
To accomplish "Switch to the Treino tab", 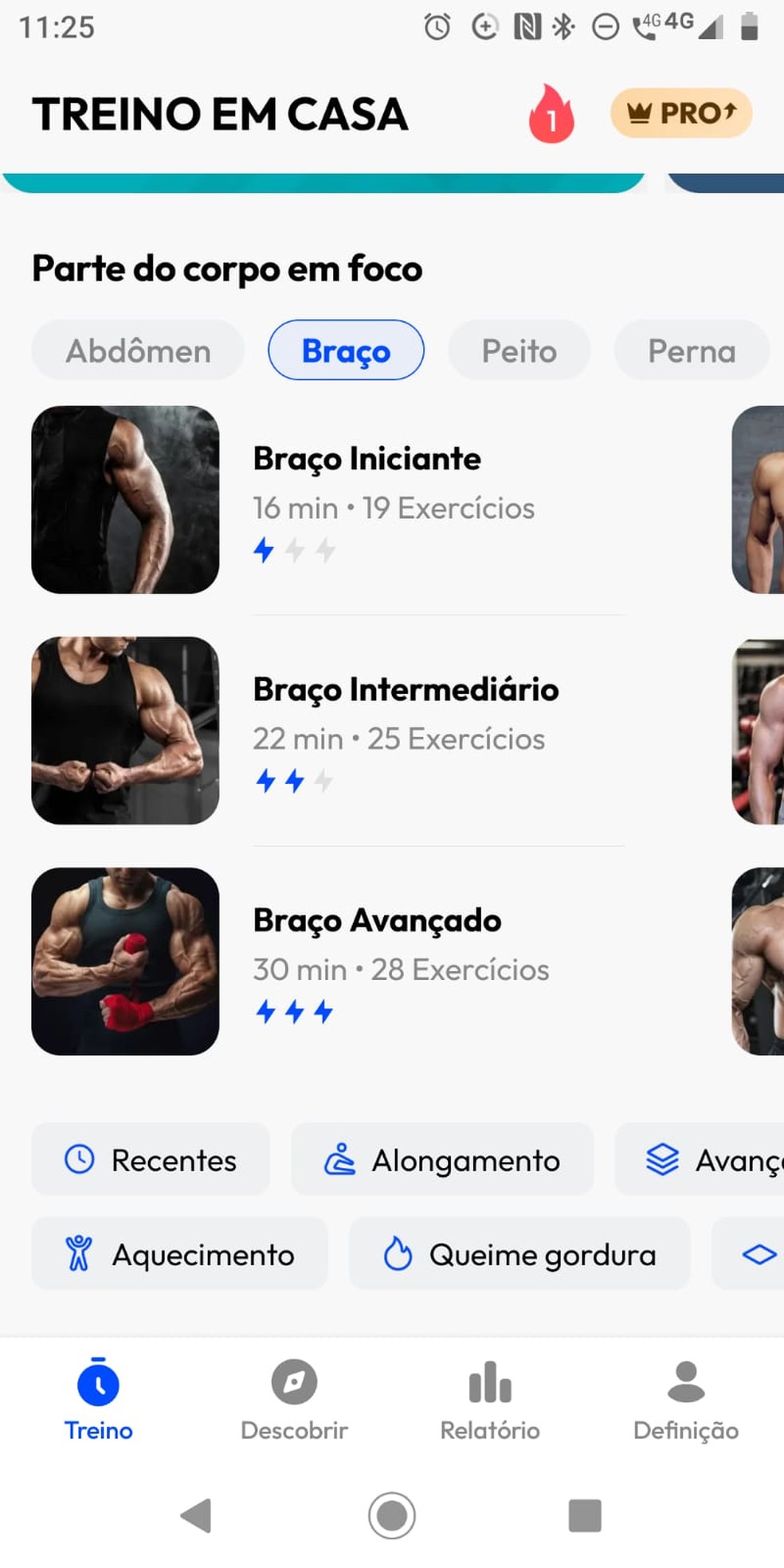I will 98,1400.
